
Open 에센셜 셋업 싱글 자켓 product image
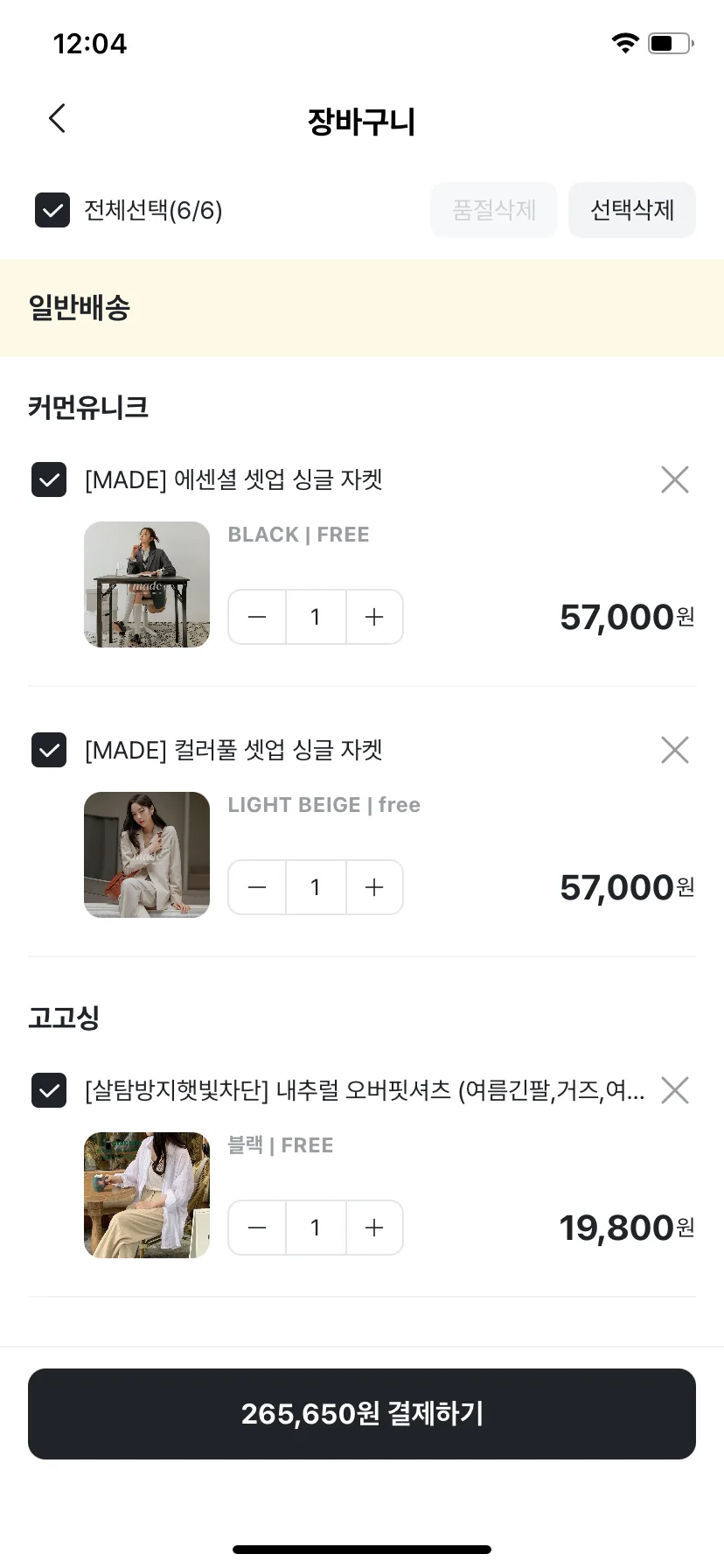point(147,584)
